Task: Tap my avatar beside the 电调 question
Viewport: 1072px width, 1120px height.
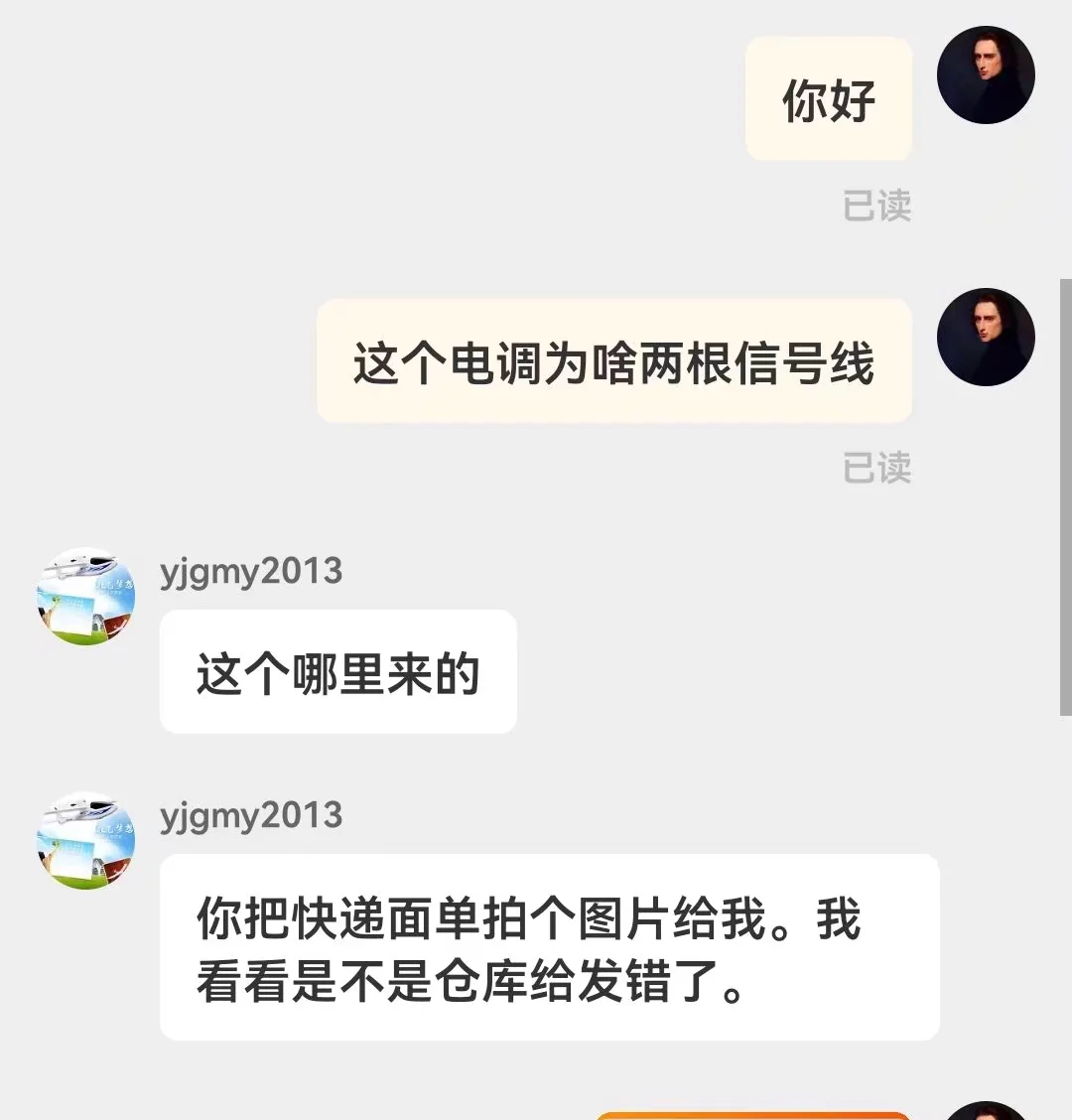Action: point(986,338)
